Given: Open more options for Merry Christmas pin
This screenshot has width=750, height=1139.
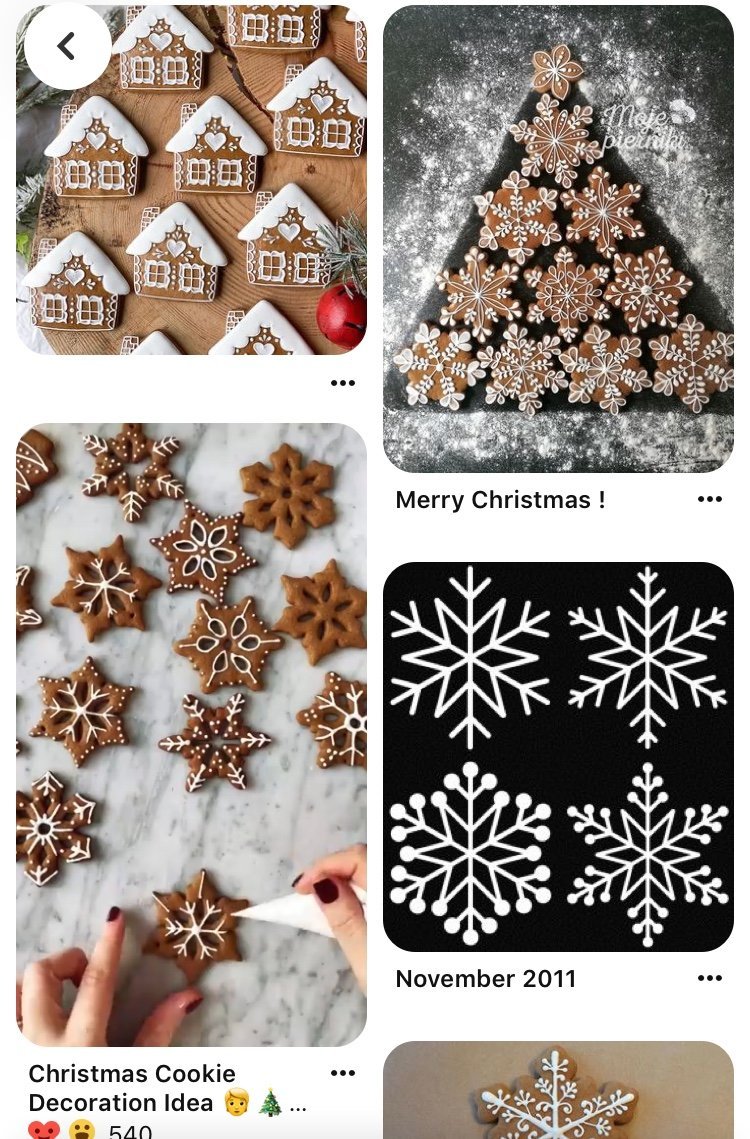Looking at the screenshot, I should tap(709, 500).
